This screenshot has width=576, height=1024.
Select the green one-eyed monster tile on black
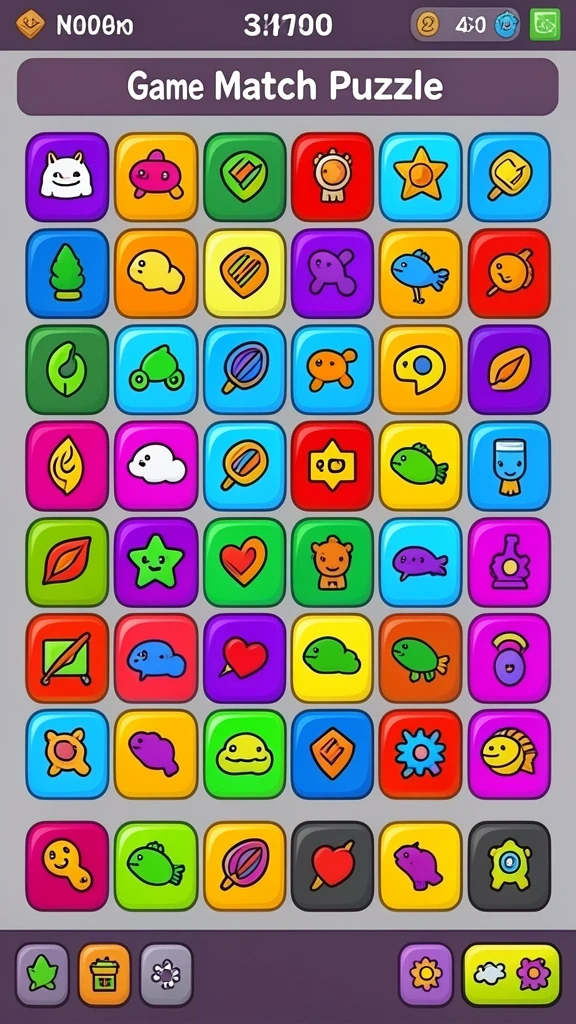click(509, 866)
